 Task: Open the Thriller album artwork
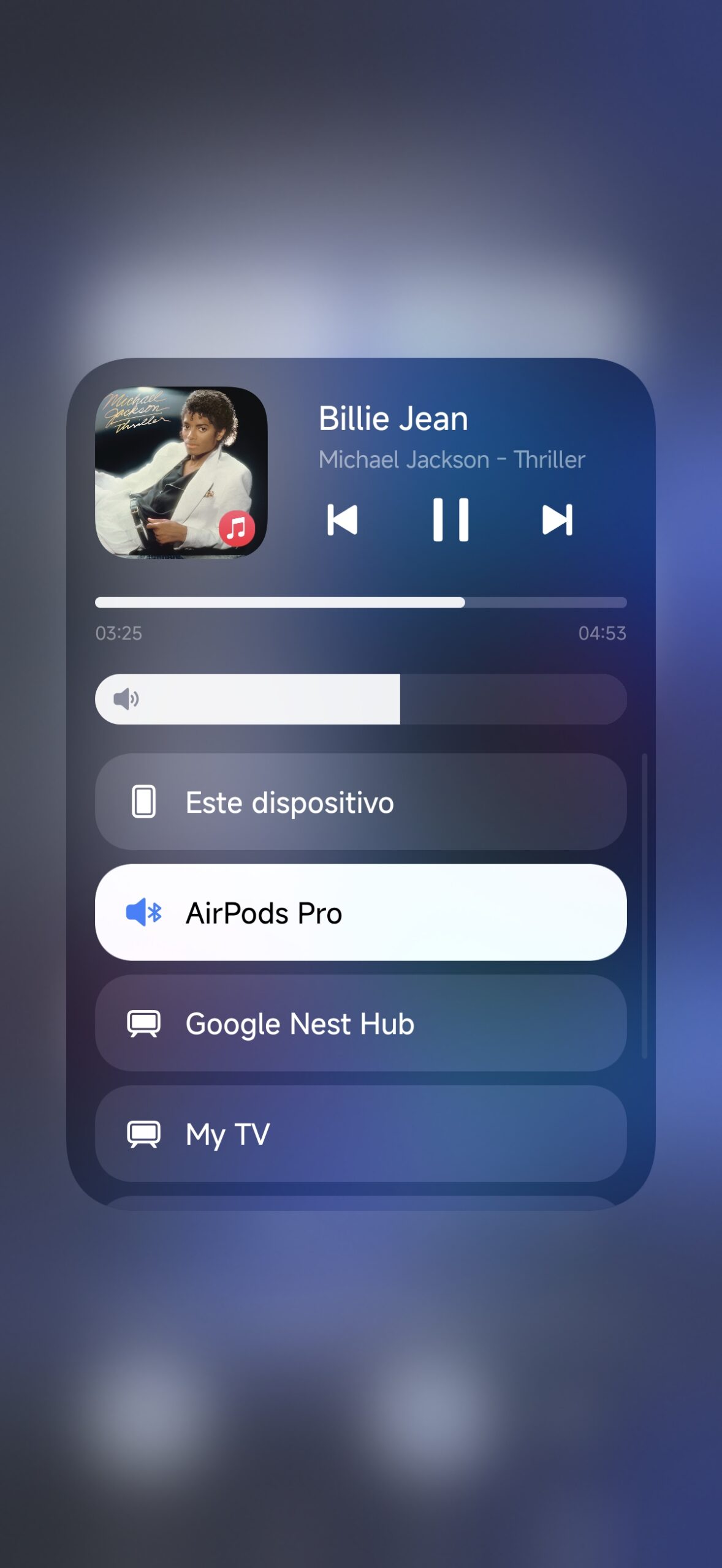click(x=181, y=472)
